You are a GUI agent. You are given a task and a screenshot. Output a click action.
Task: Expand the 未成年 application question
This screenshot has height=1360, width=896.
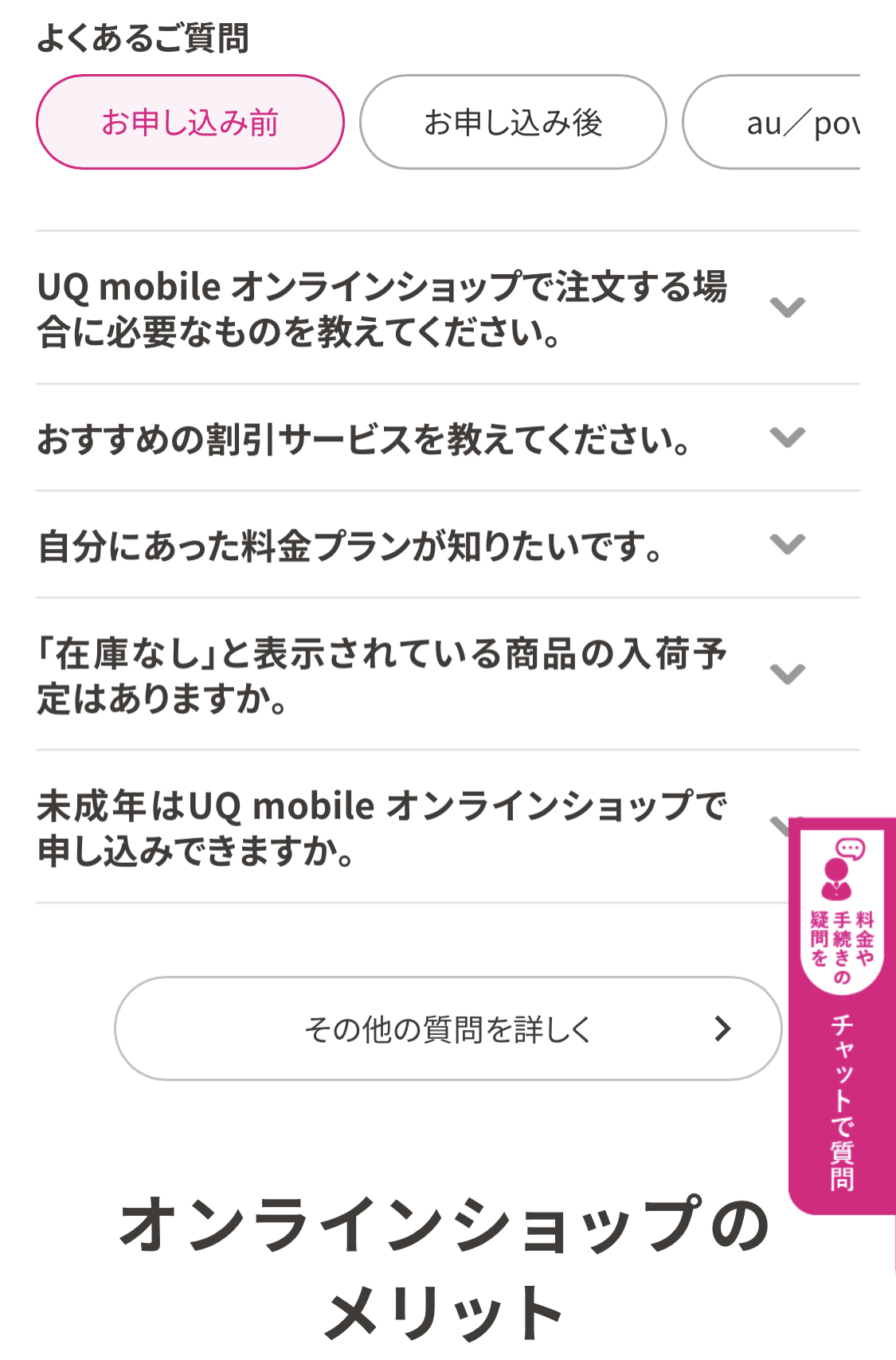coord(382,827)
